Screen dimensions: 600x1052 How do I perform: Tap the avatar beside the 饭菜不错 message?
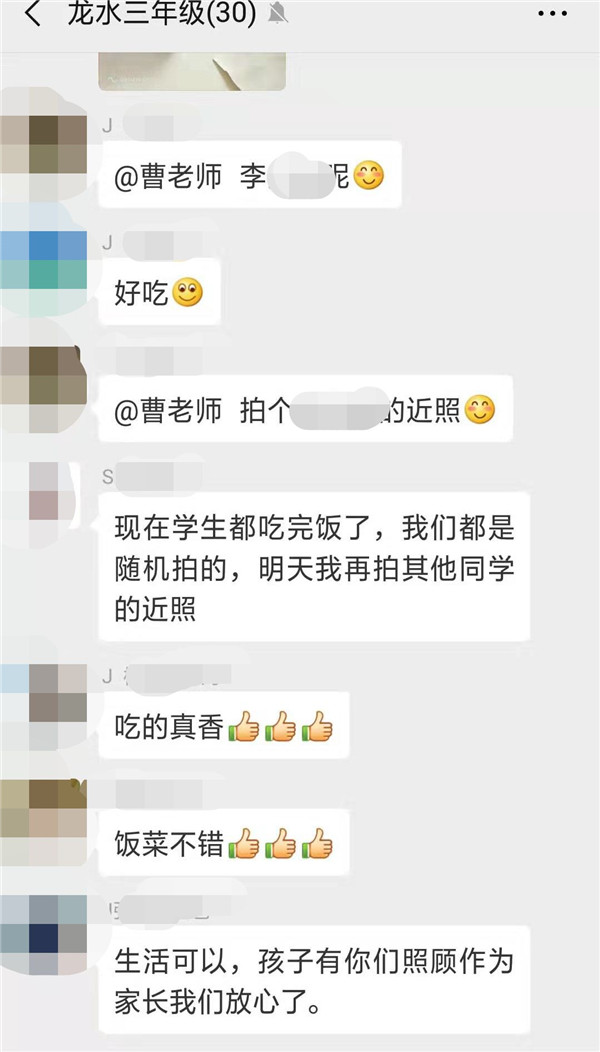(x=43, y=822)
